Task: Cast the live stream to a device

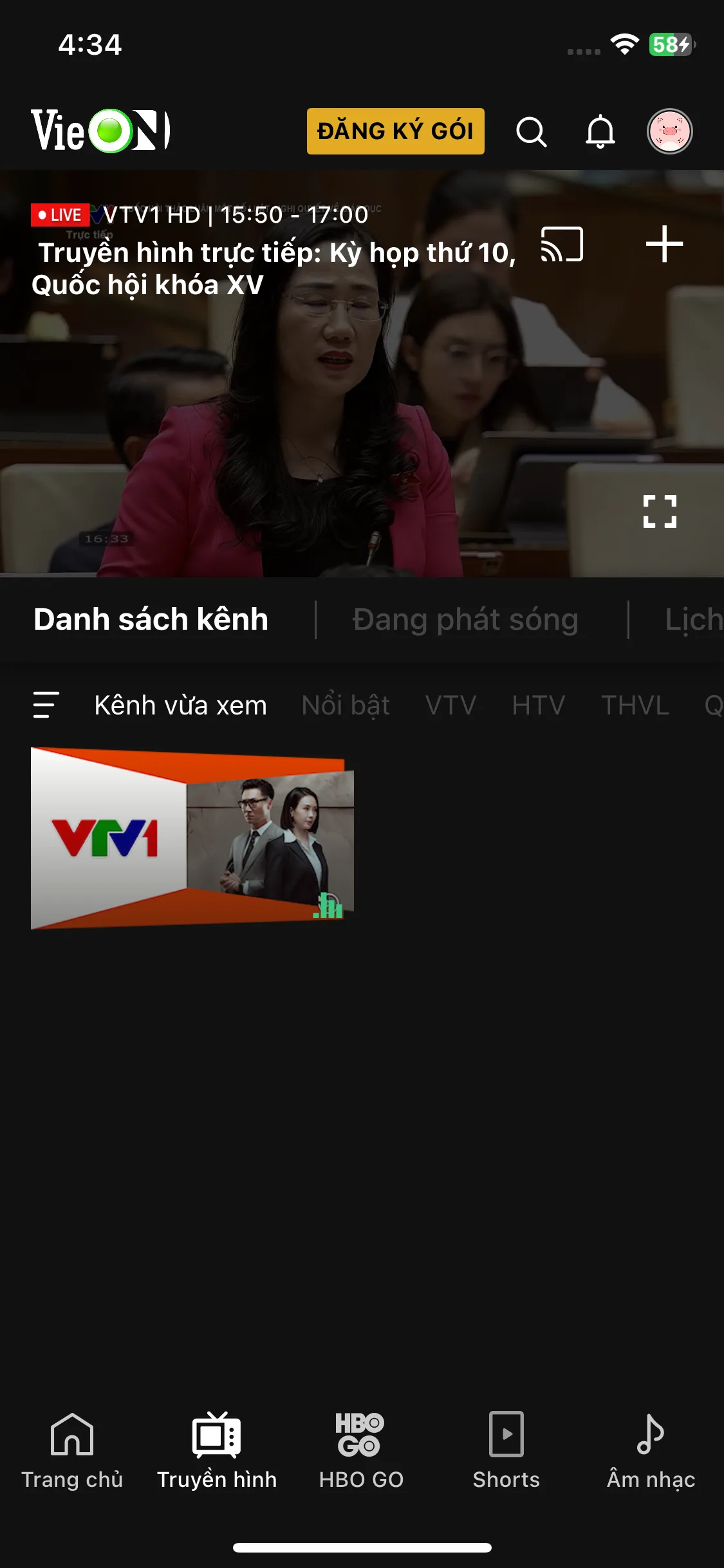Action: (x=562, y=245)
